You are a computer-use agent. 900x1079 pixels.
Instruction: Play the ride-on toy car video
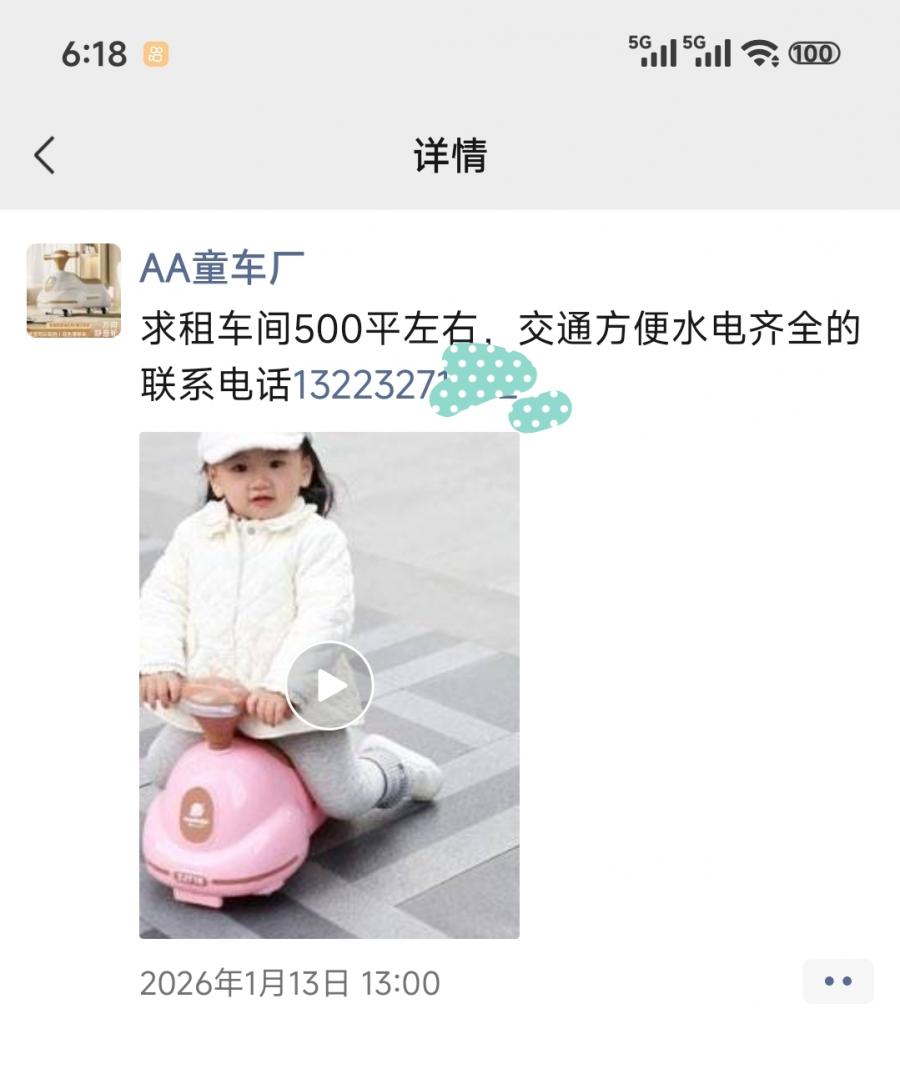(329, 685)
